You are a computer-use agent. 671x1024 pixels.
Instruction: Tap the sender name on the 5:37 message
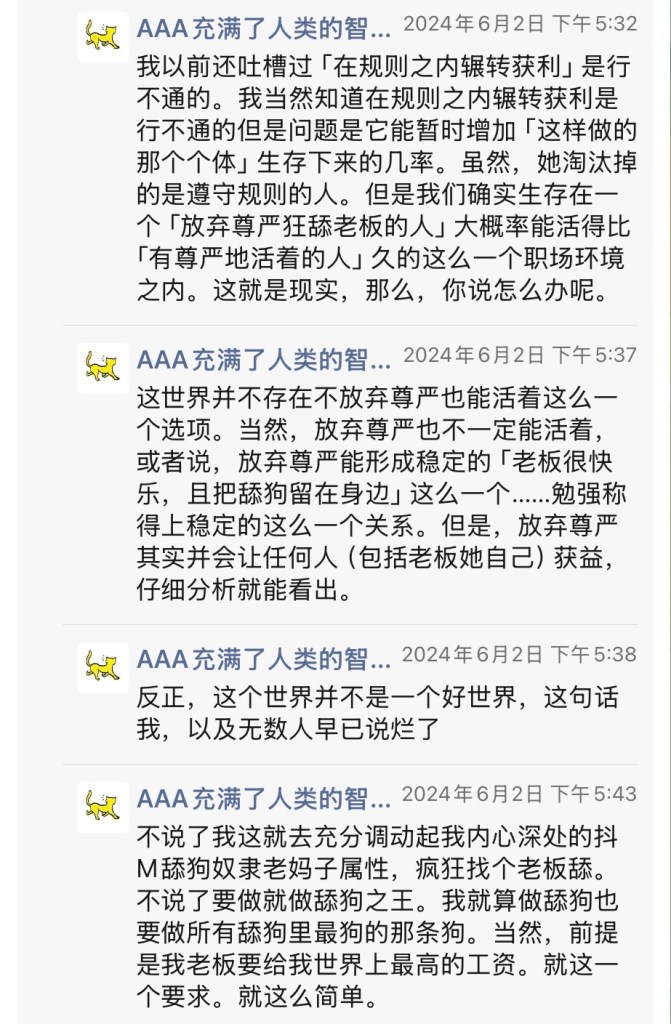click(x=264, y=359)
